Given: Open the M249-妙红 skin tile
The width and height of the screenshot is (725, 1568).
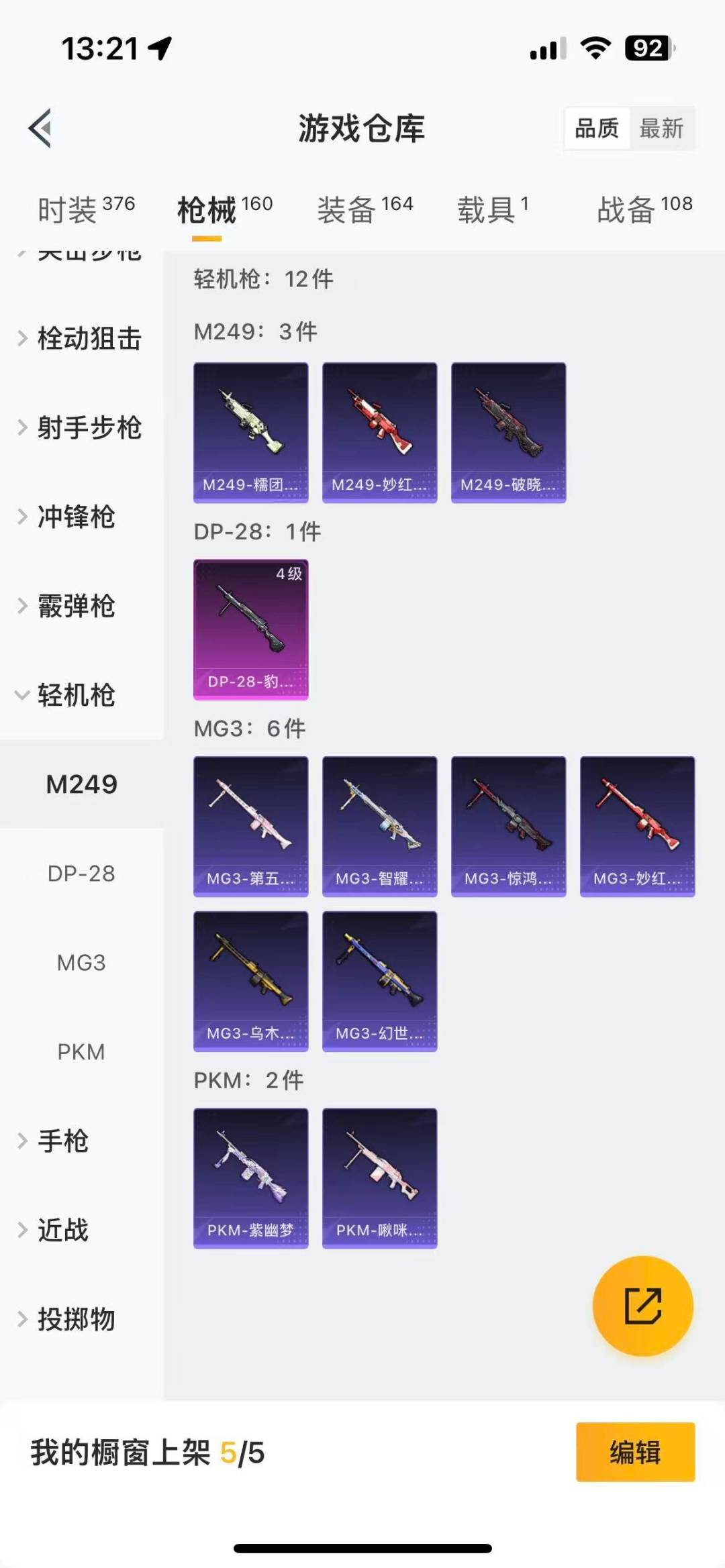Looking at the screenshot, I should [x=379, y=433].
